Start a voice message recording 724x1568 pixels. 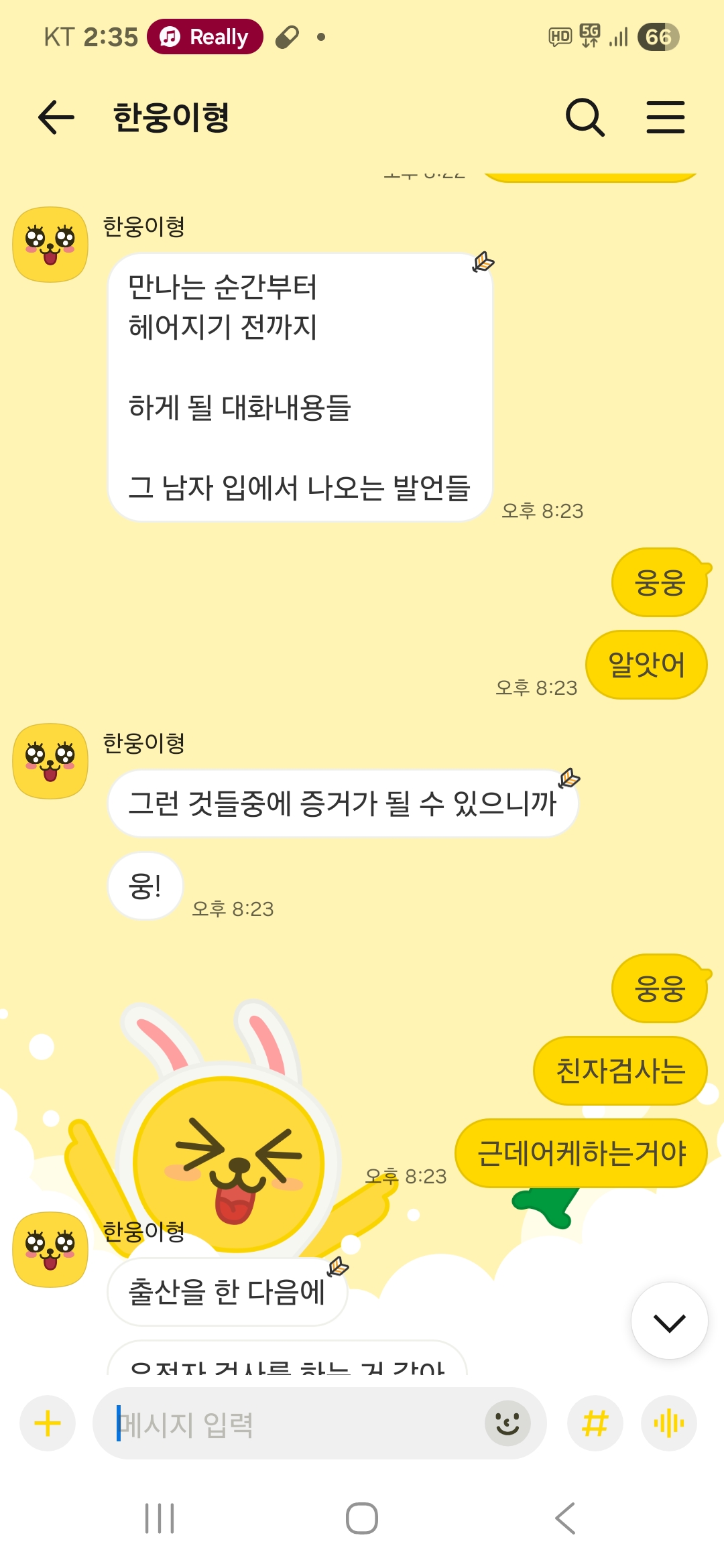pyautogui.click(x=669, y=1423)
